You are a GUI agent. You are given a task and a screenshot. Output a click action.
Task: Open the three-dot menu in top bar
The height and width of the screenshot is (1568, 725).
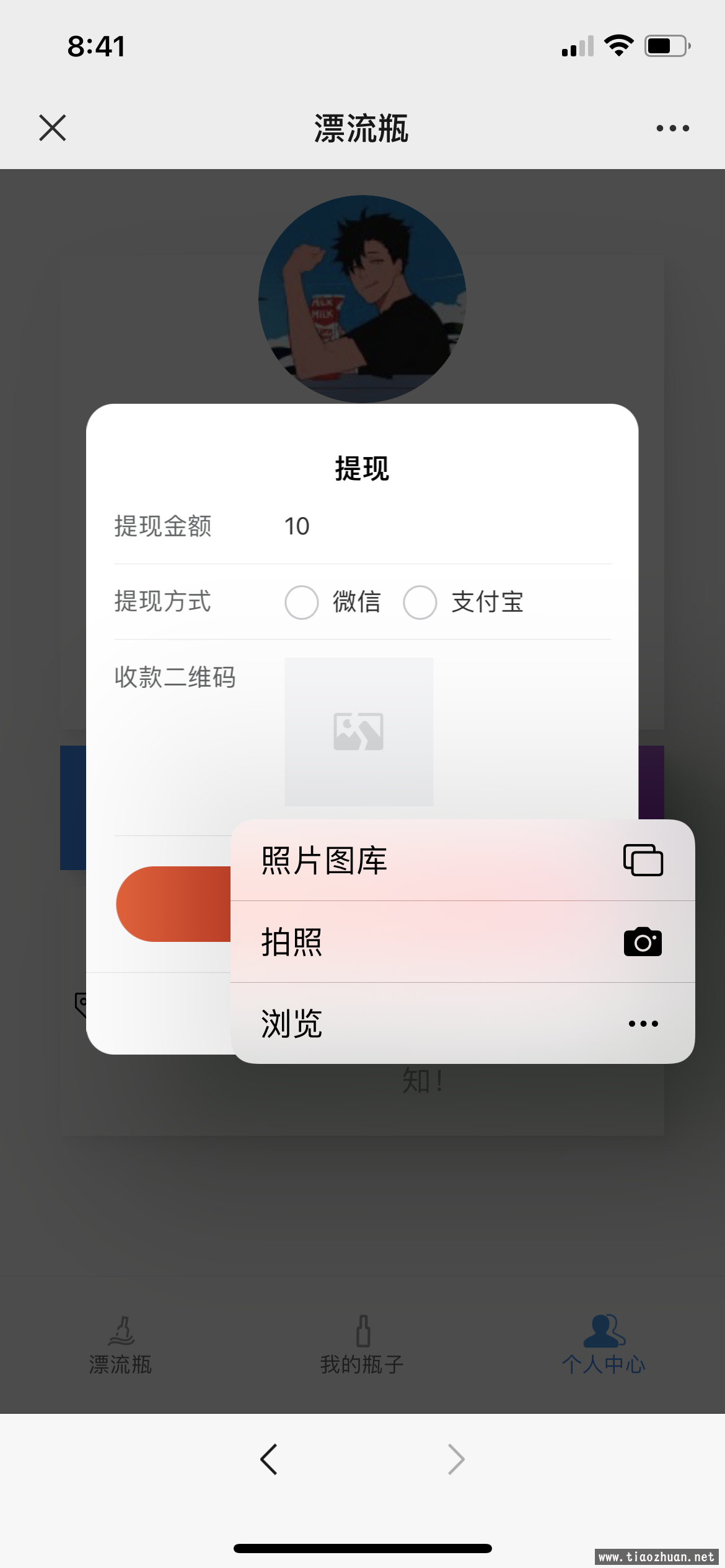672,128
